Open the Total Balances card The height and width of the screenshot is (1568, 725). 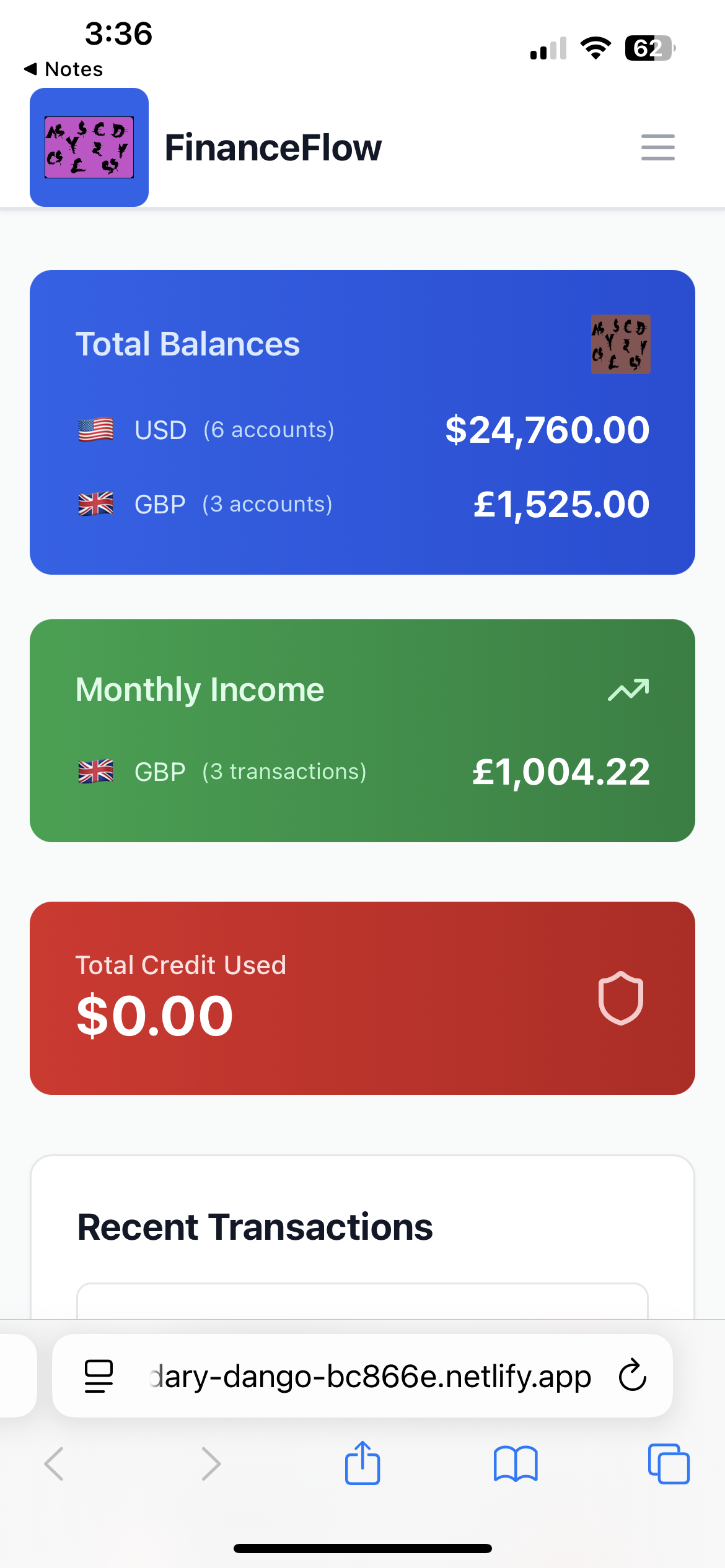(x=362, y=422)
